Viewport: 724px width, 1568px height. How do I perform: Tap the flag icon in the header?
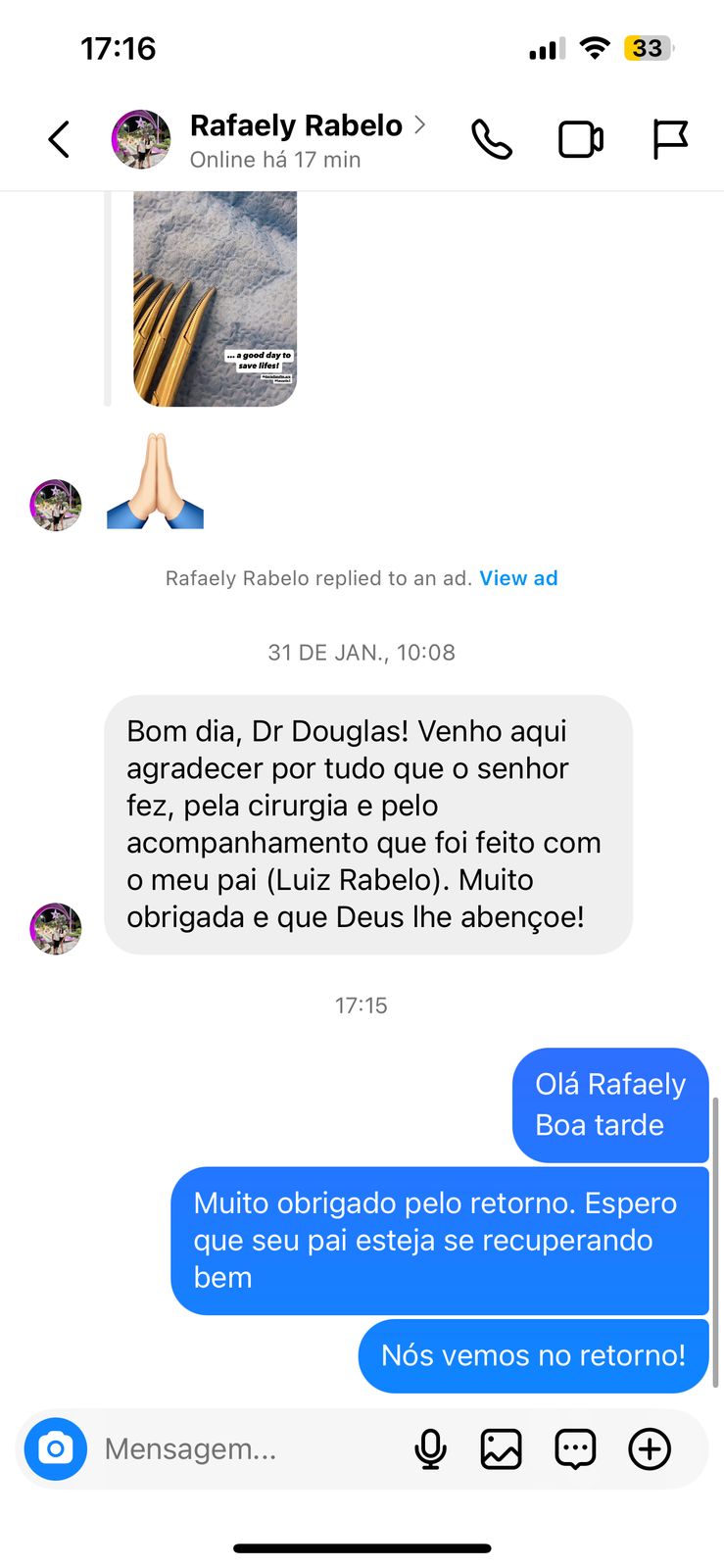(670, 139)
